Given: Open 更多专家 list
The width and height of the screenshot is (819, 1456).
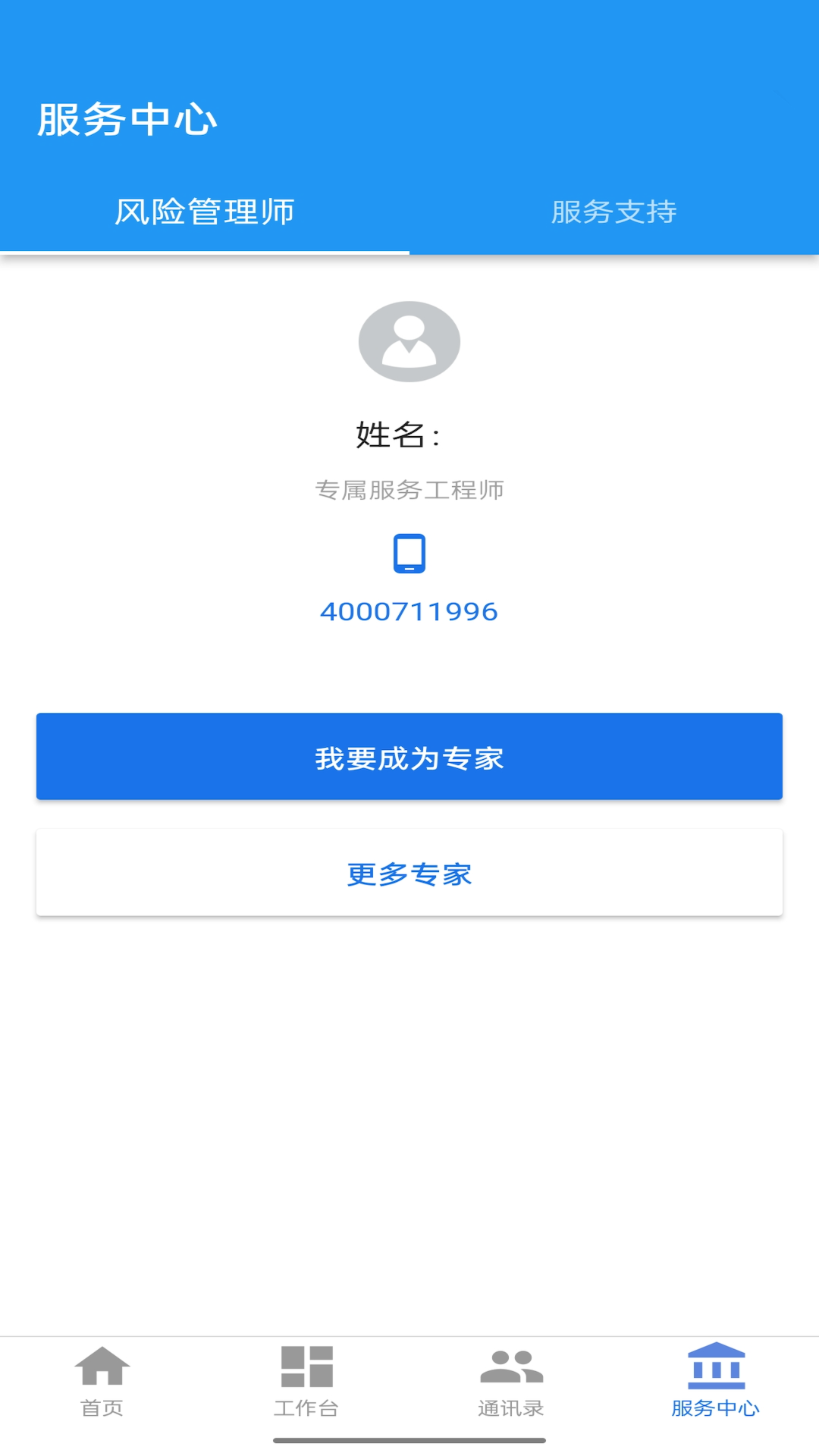Looking at the screenshot, I should (x=409, y=873).
